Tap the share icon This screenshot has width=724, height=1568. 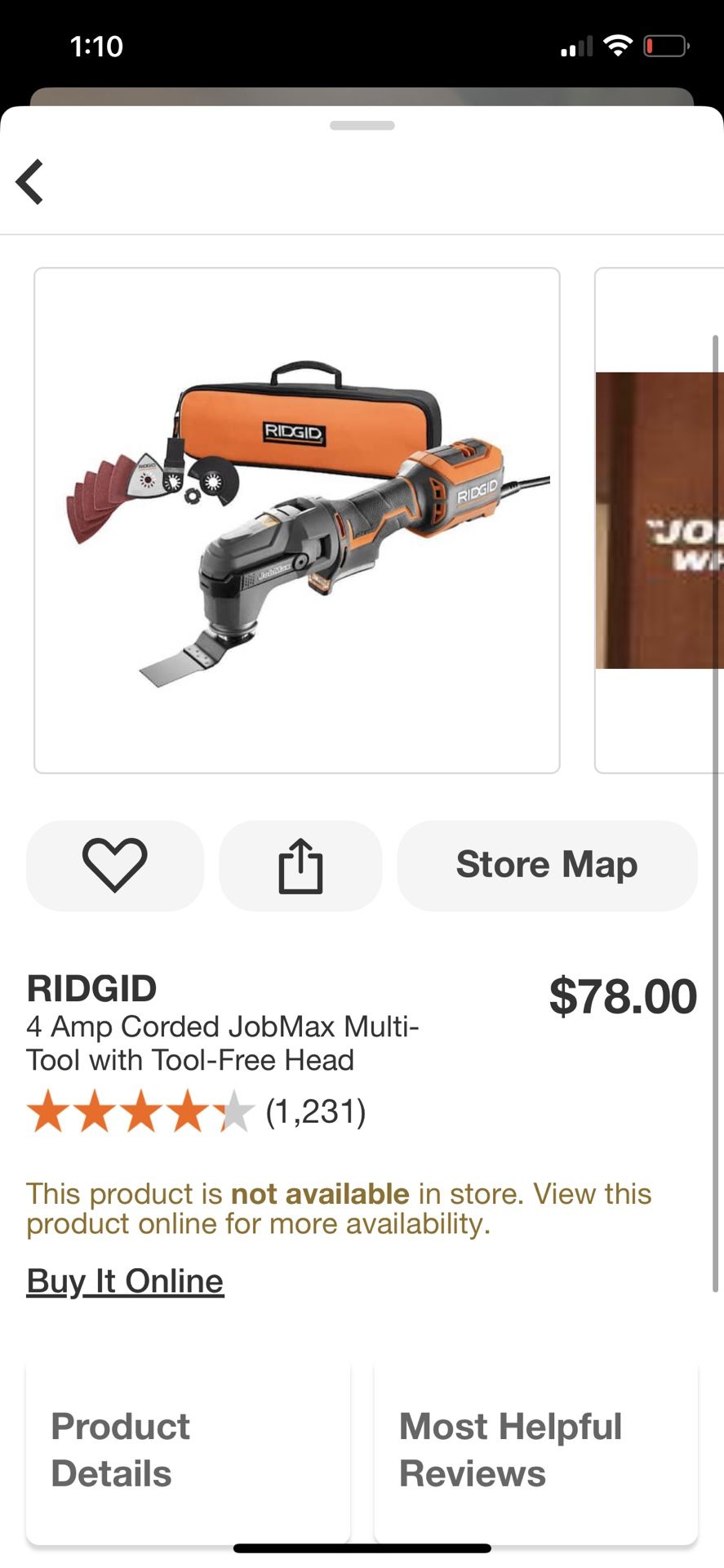(x=300, y=865)
